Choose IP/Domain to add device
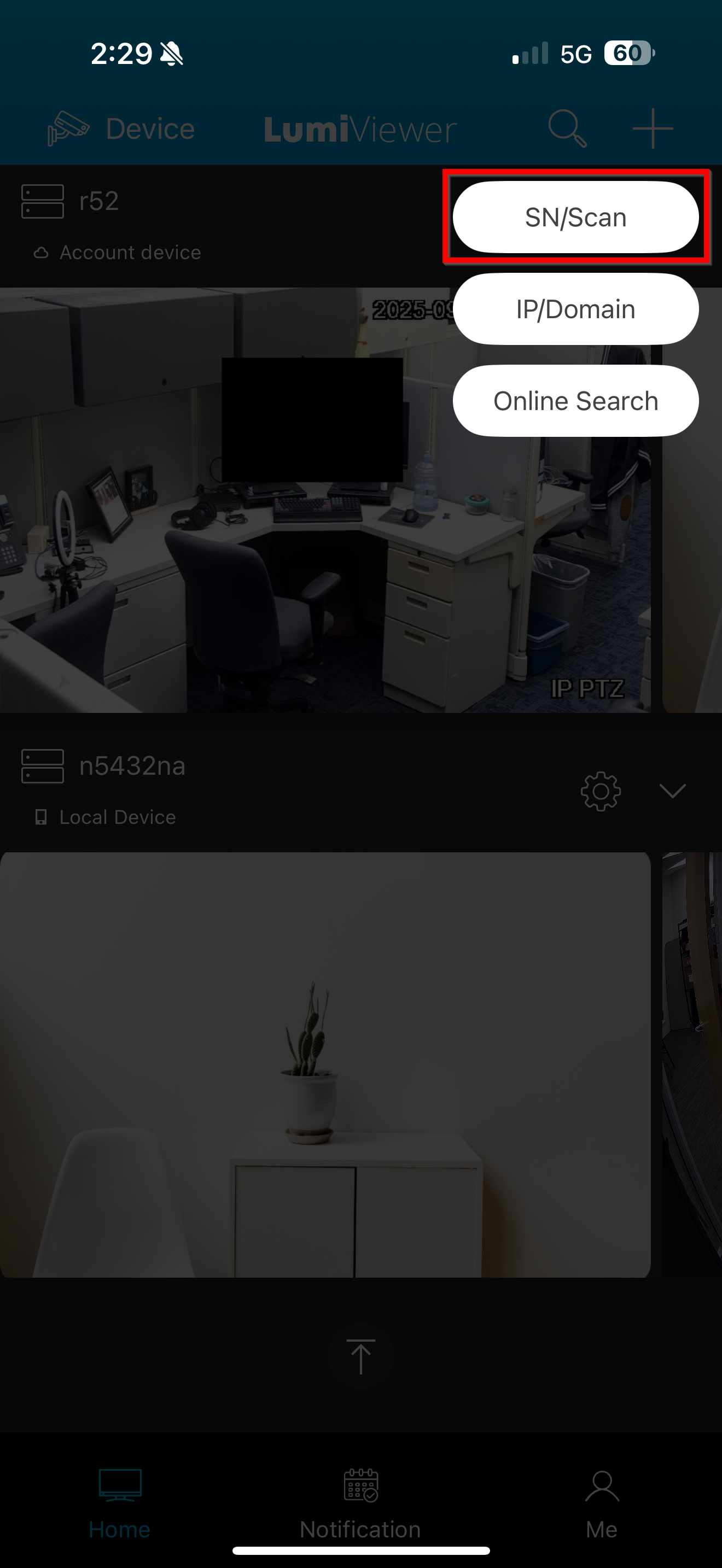This screenshot has height=1568, width=722. pos(575,309)
